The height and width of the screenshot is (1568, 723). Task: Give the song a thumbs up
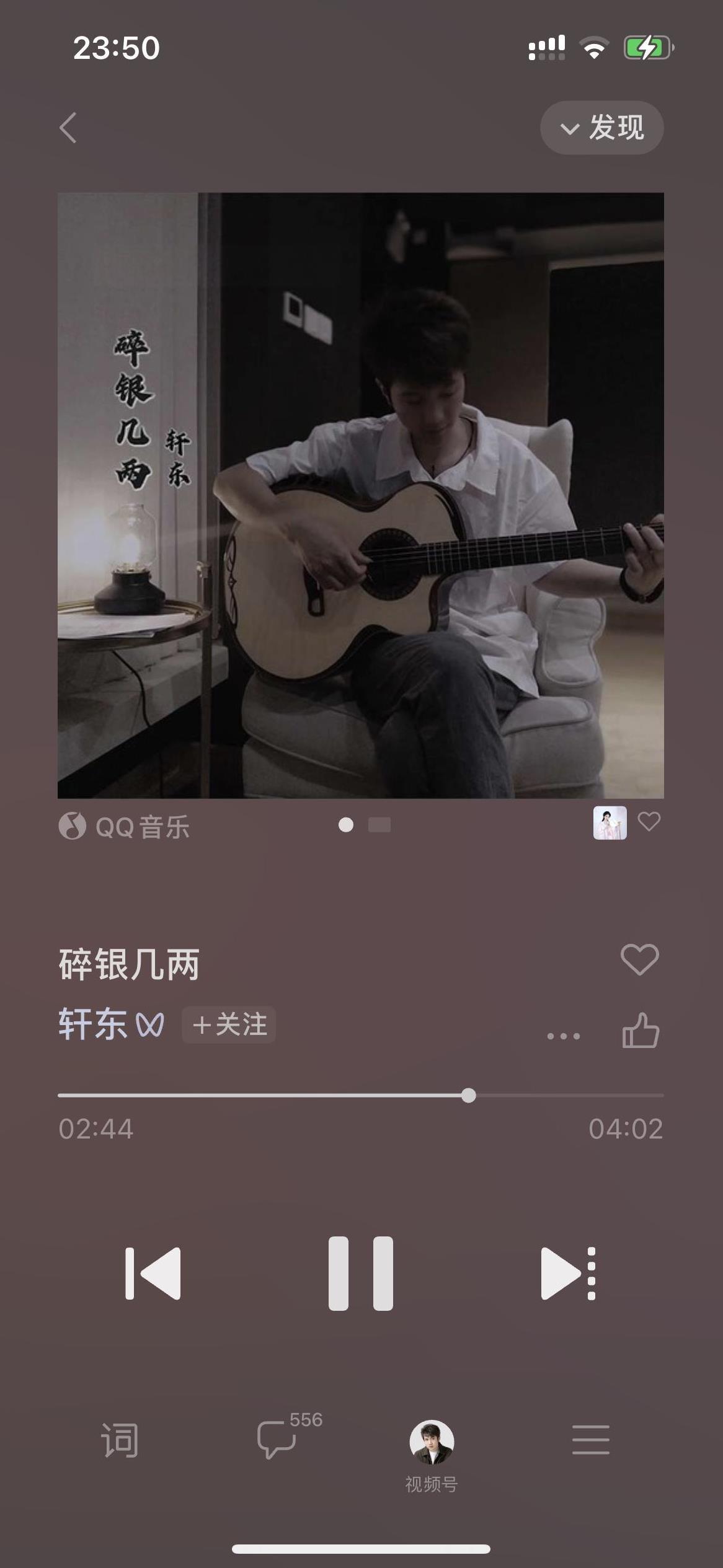640,1031
